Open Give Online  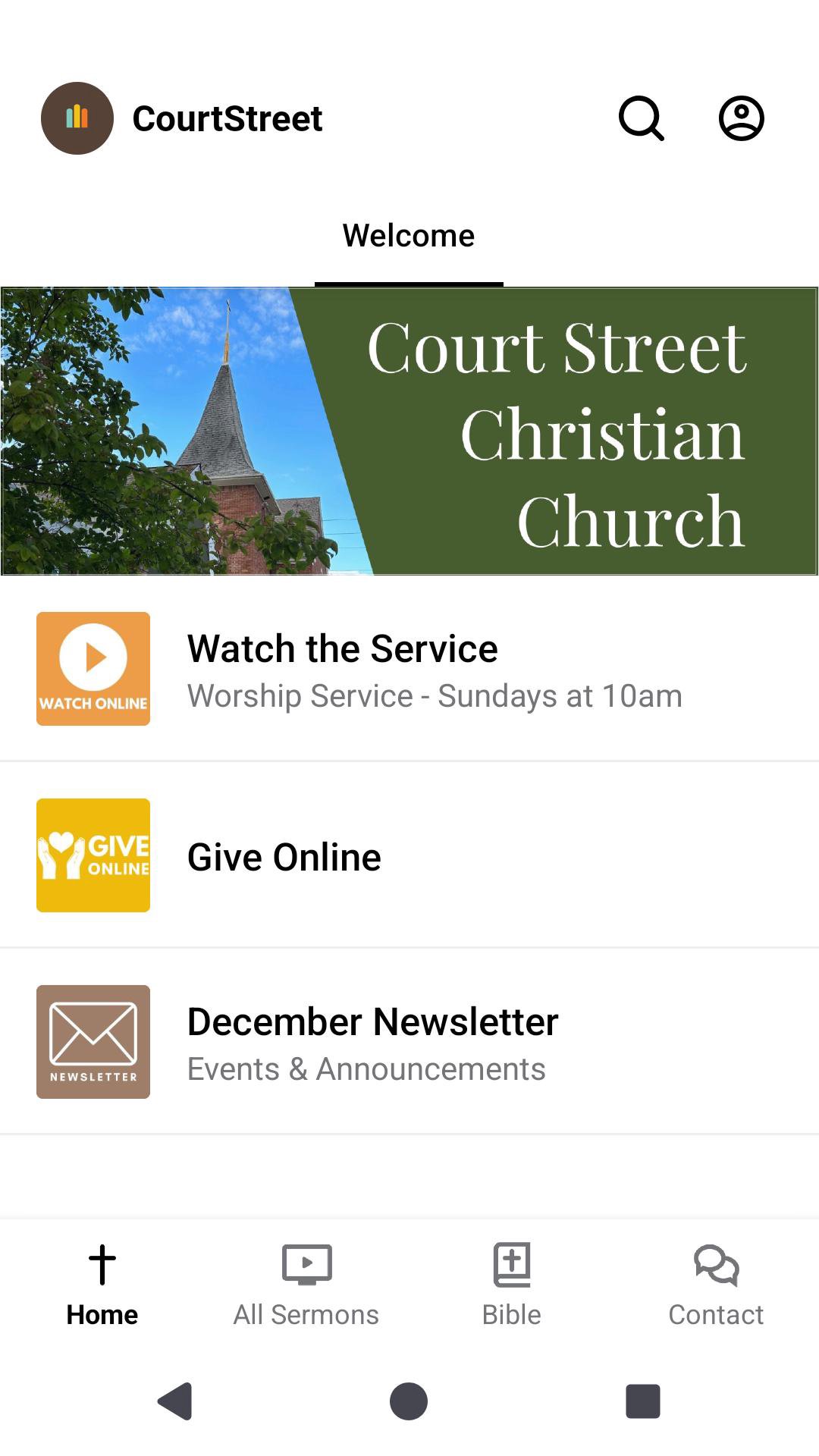point(409,855)
